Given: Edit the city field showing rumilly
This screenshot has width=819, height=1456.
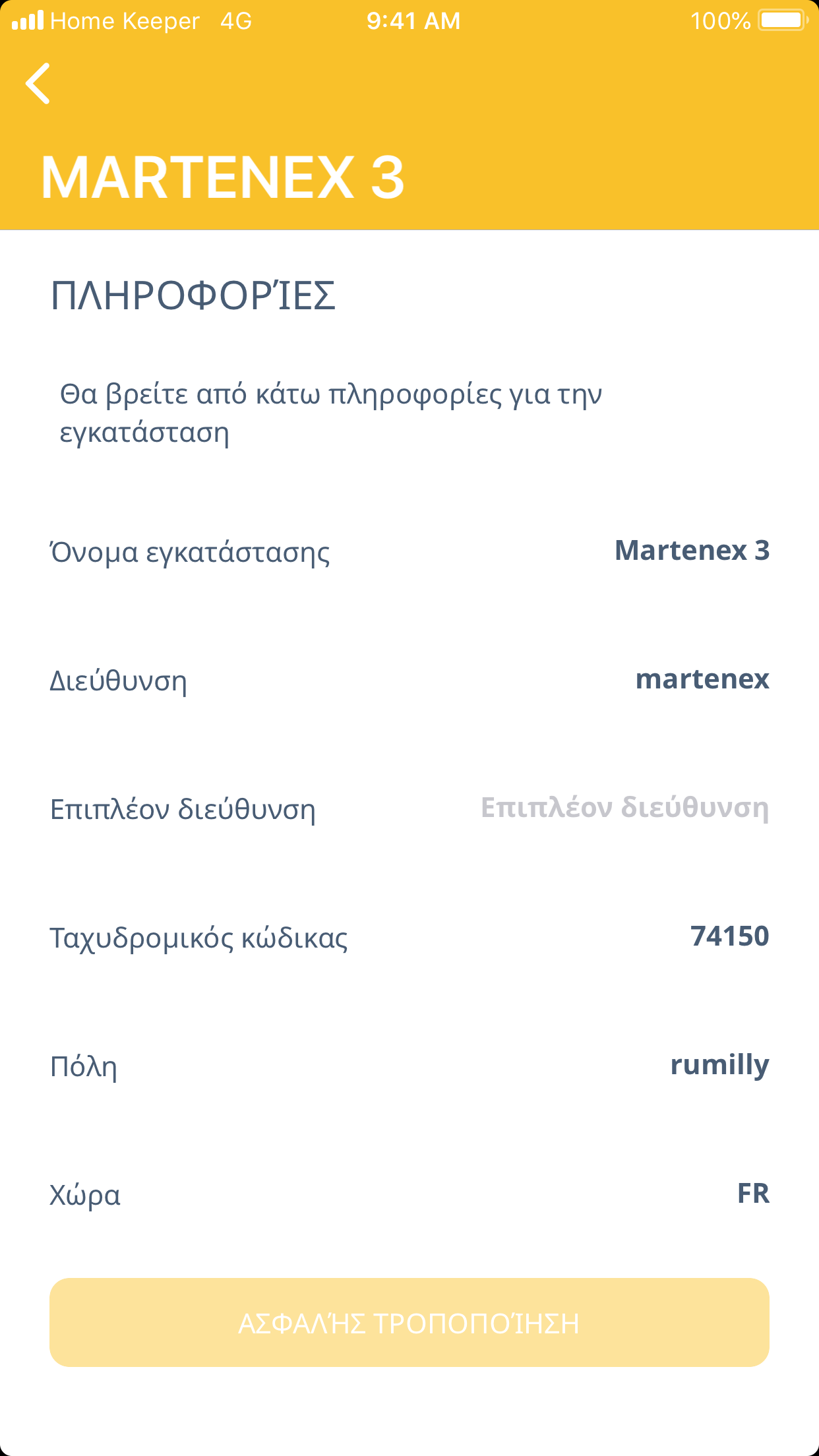Looking at the screenshot, I should point(719,1065).
